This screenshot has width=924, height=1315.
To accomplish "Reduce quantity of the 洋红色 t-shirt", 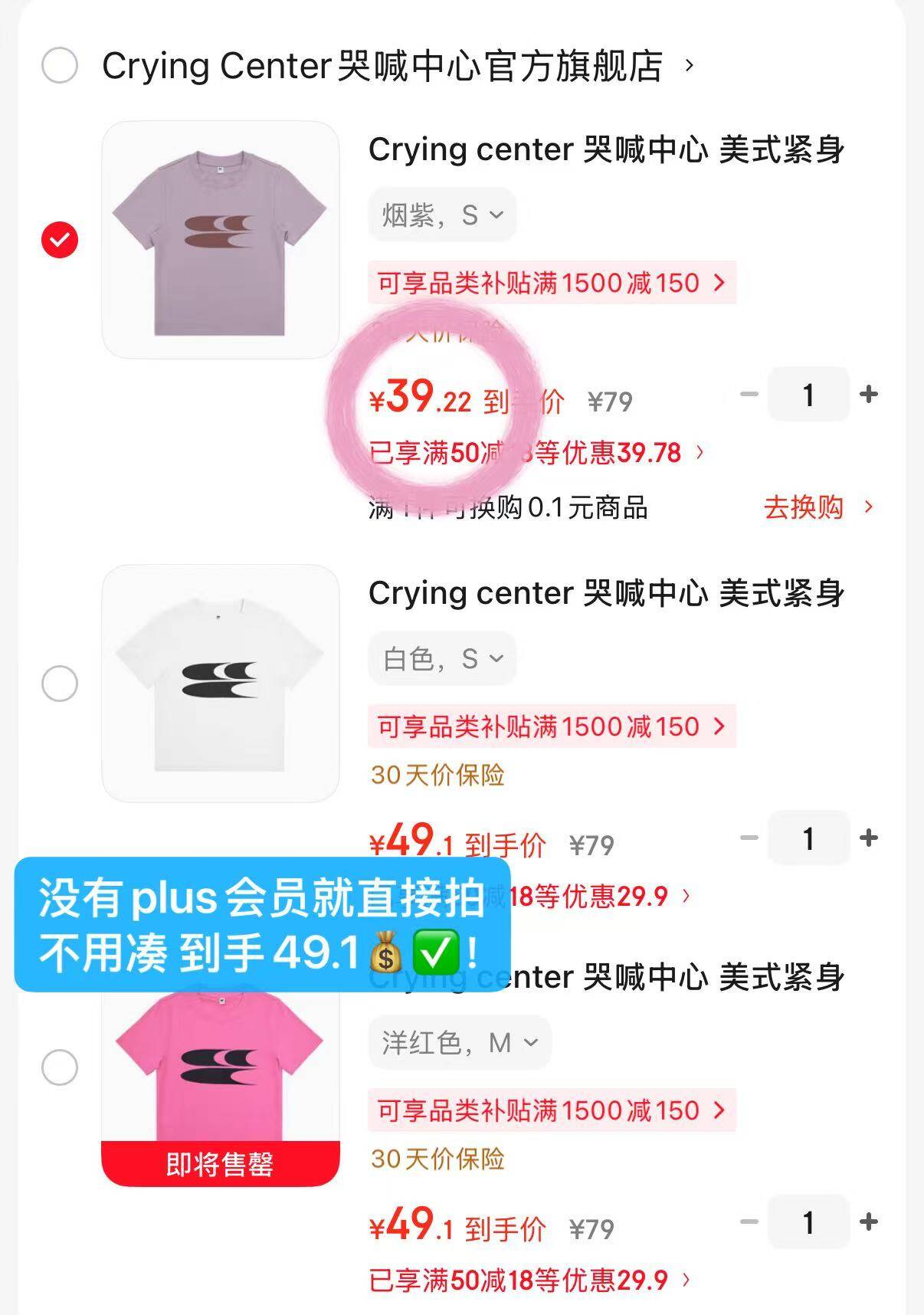I will (x=749, y=1222).
